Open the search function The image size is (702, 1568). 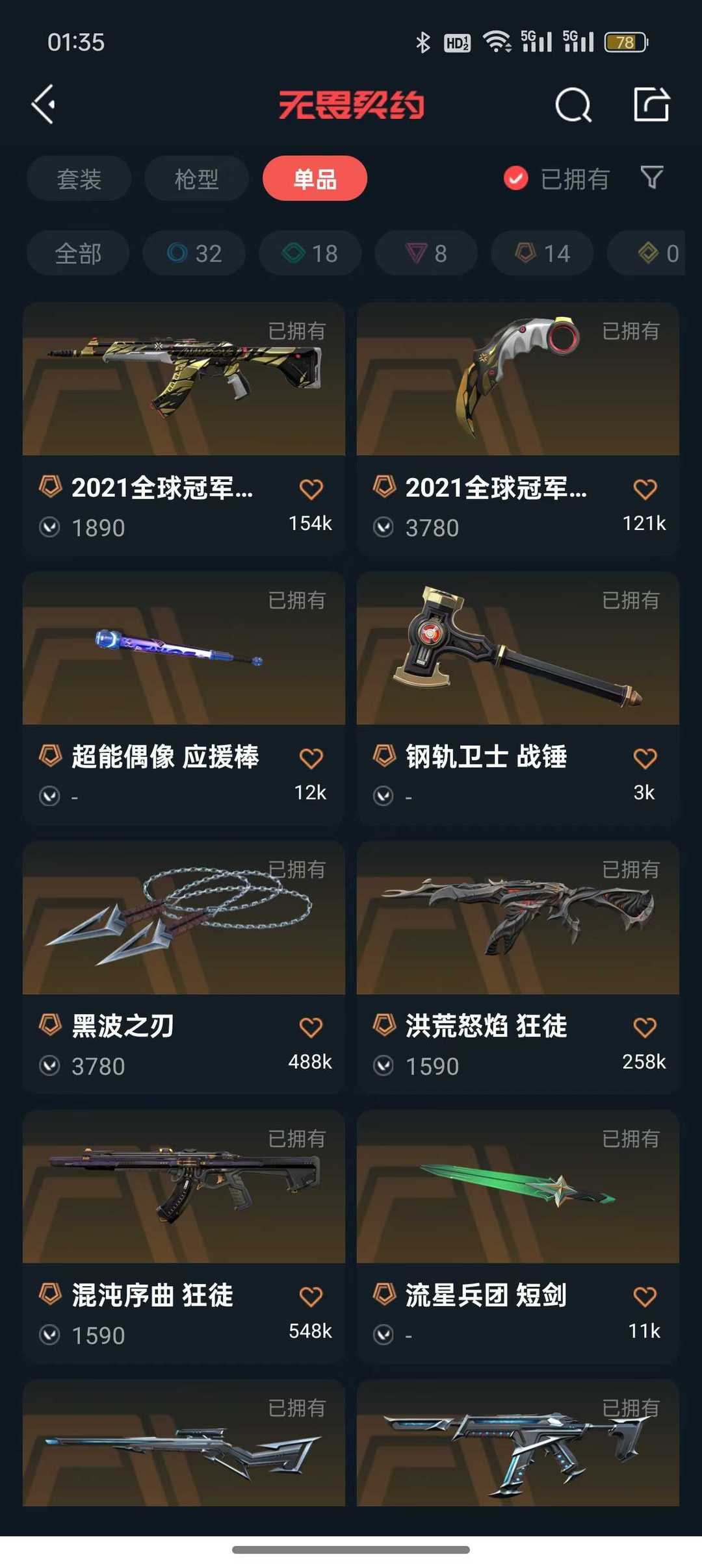(573, 106)
